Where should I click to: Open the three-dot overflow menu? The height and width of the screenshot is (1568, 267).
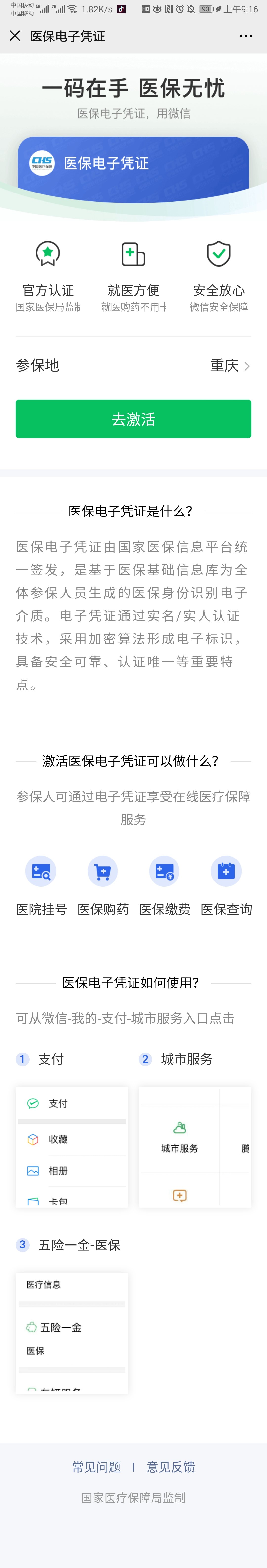(x=246, y=36)
